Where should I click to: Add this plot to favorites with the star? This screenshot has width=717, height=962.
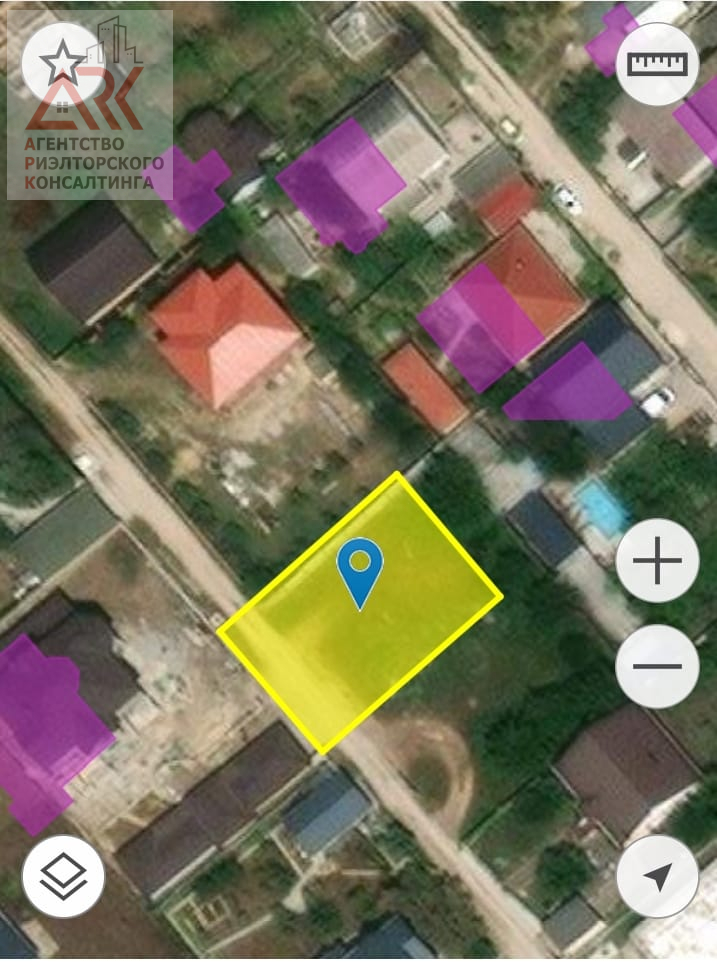(62, 64)
